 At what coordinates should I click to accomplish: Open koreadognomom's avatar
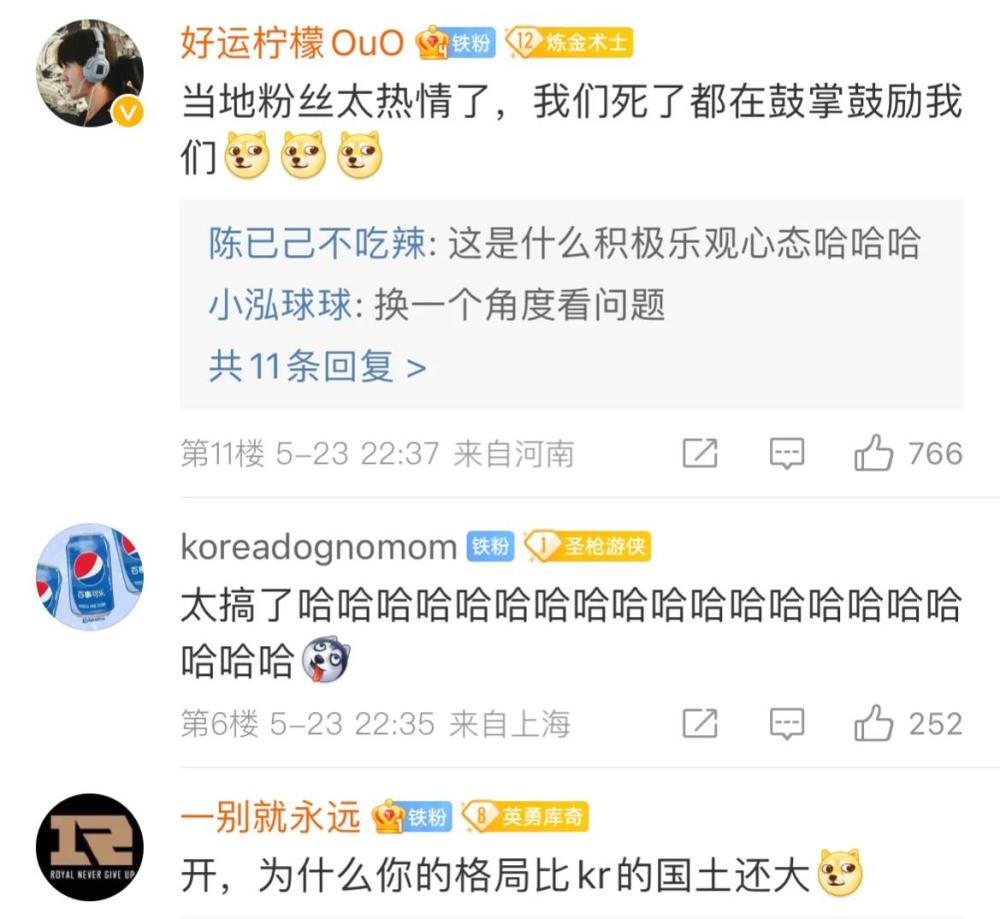[x=90, y=576]
